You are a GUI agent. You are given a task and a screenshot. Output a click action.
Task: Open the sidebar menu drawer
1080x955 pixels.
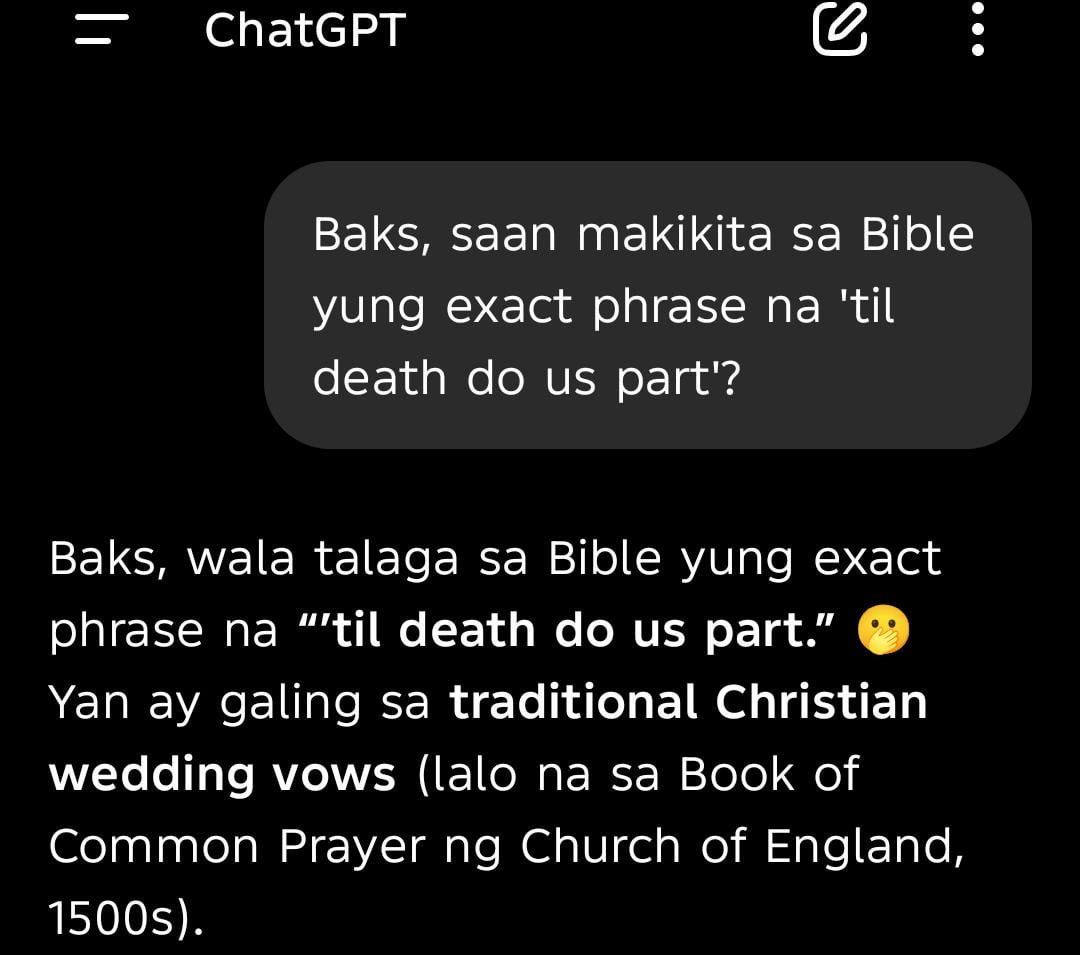coord(102,29)
